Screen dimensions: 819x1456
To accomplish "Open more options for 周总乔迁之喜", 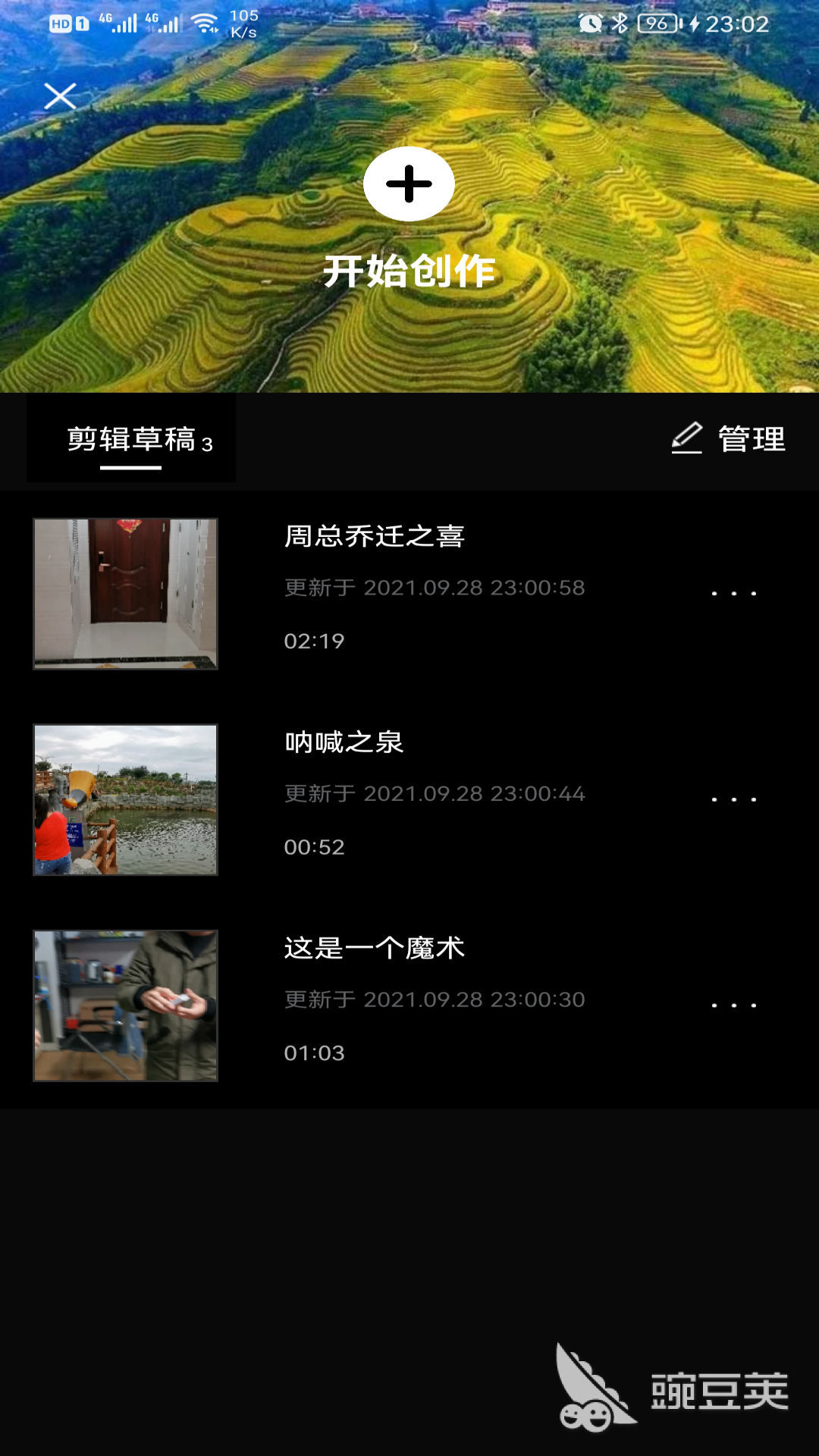I will [733, 593].
